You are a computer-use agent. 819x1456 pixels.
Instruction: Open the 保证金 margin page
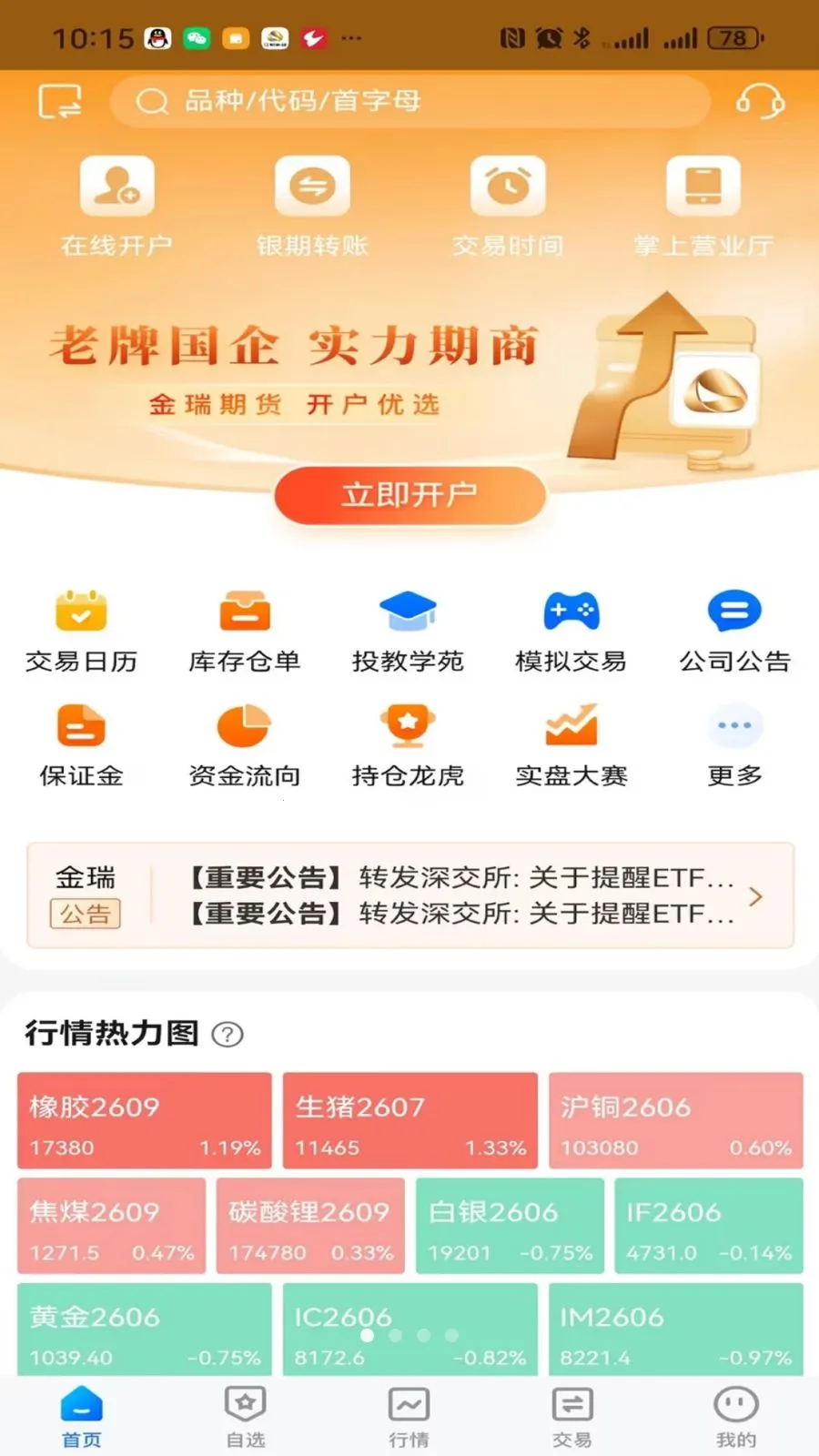point(81,742)
